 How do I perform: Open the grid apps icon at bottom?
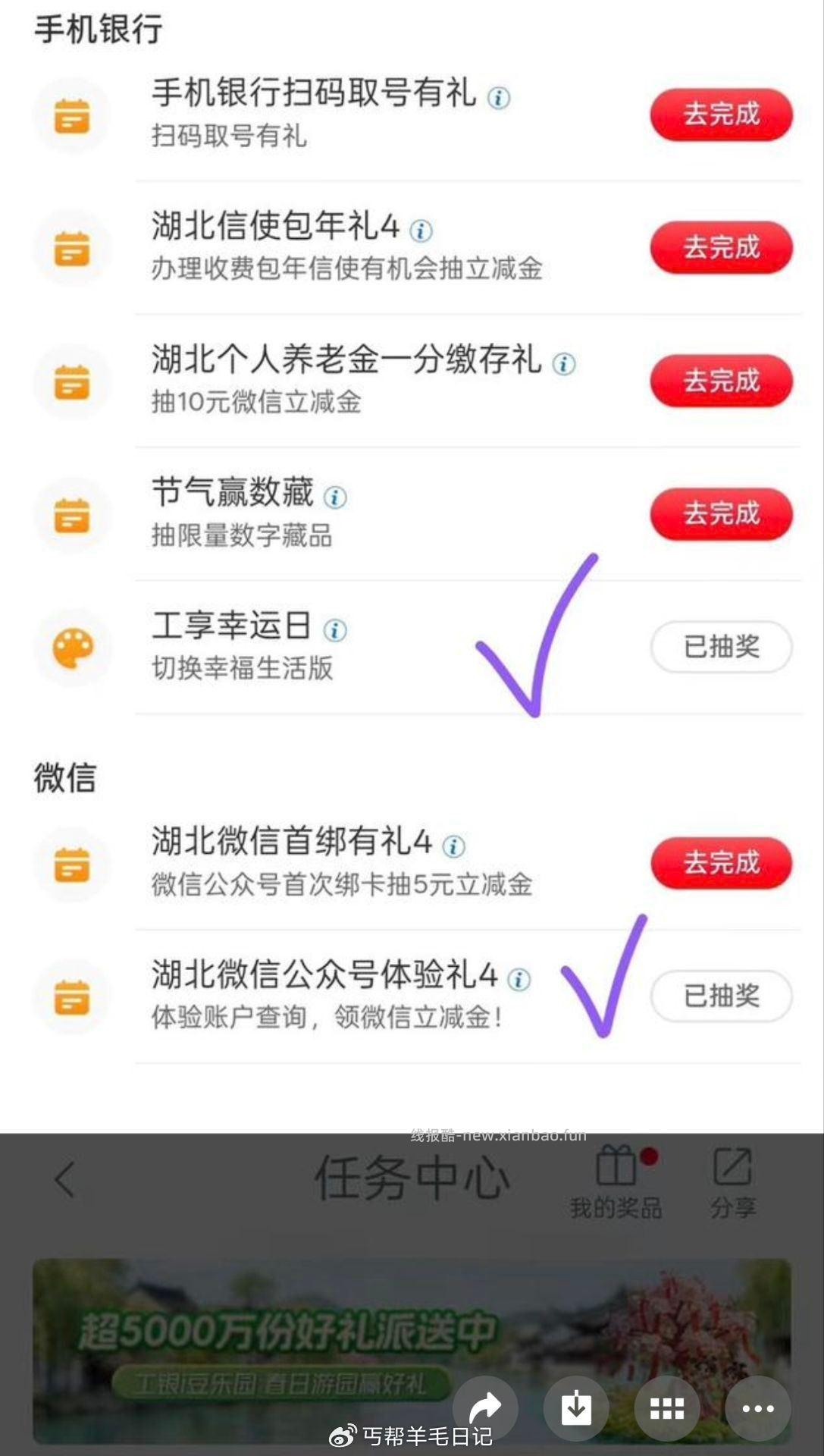(666, 1408)
